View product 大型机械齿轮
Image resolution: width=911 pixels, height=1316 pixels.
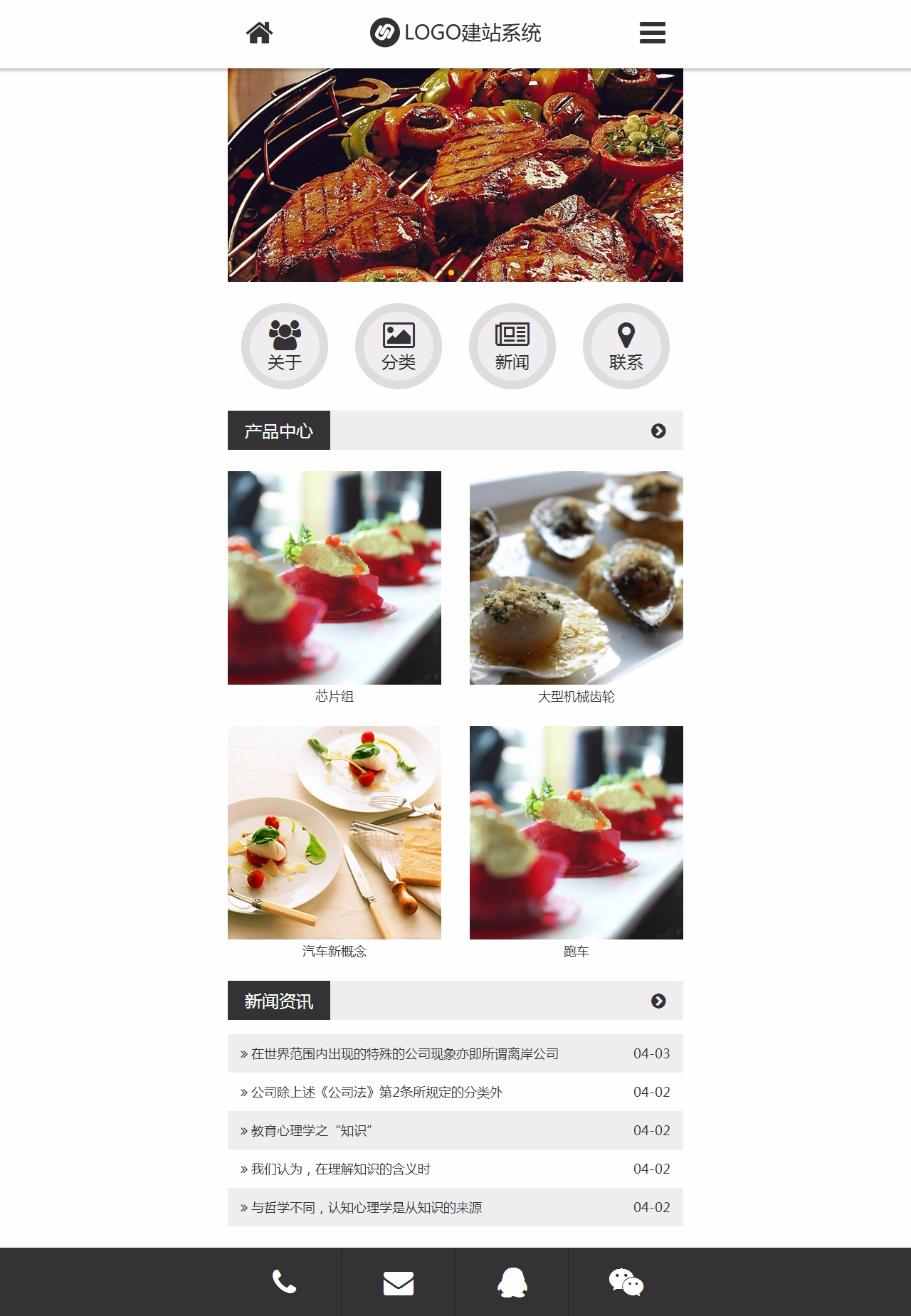pos(576,578)
